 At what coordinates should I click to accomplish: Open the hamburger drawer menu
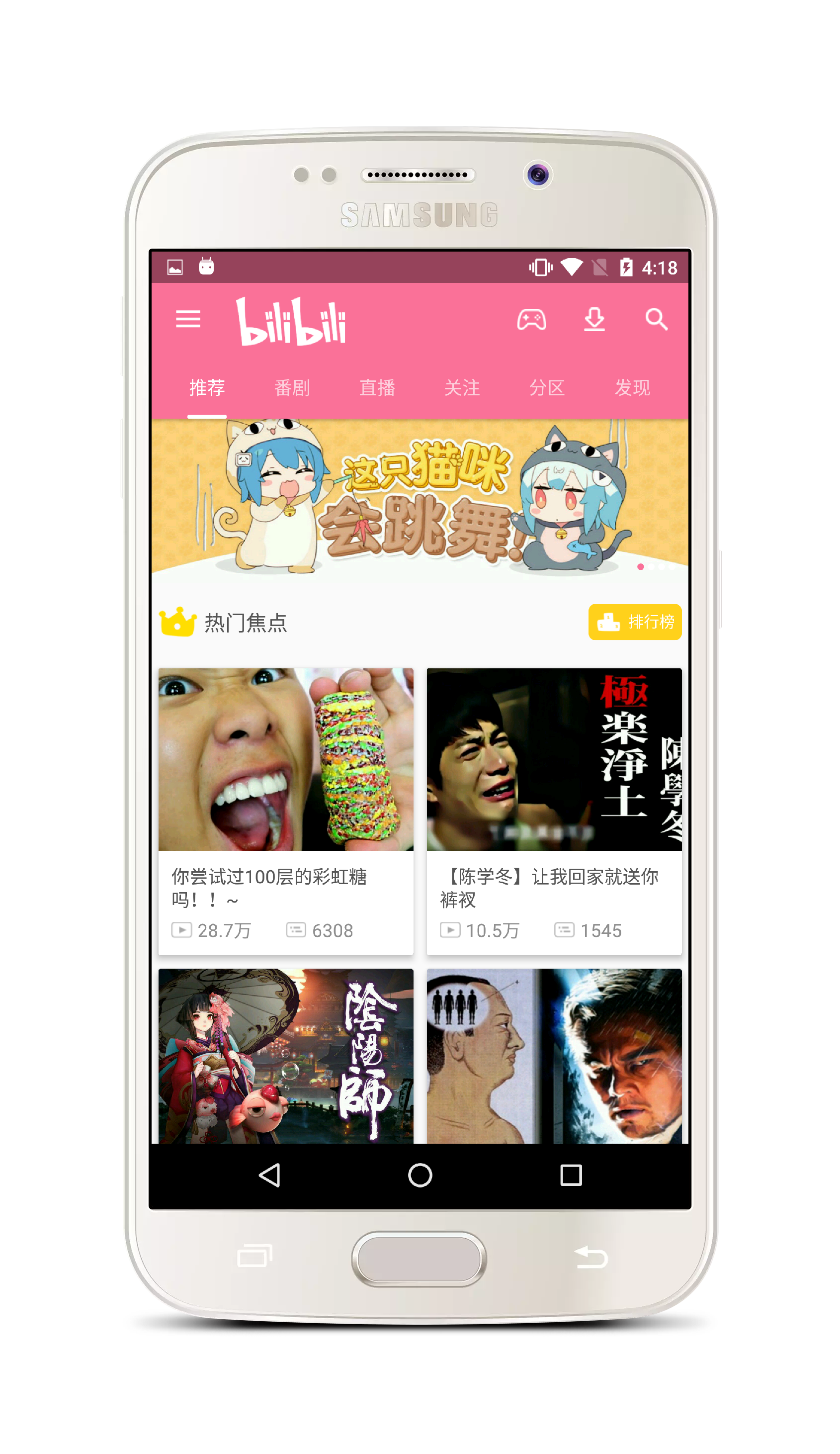[188, 319]
